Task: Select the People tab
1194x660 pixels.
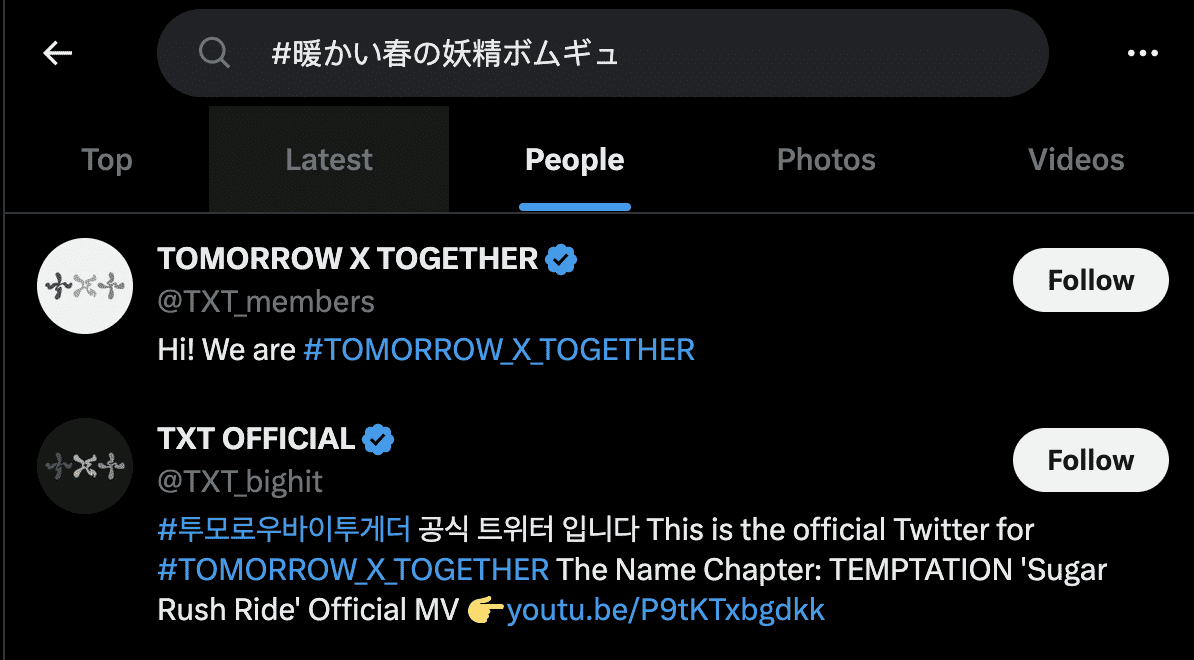Action: click(x=574, y=160)
